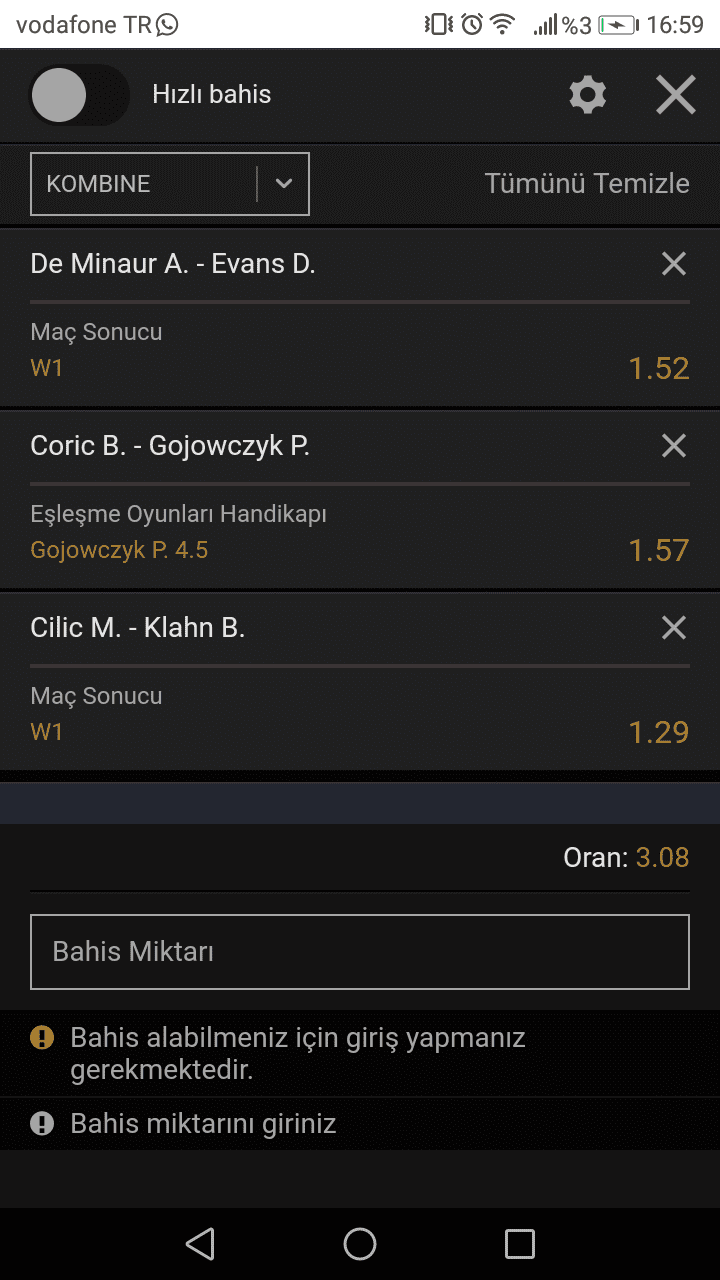Tap Tümünü Temizle to clear all bets
The width and height of the screenshot is (720, 1280).
(587, 184)
